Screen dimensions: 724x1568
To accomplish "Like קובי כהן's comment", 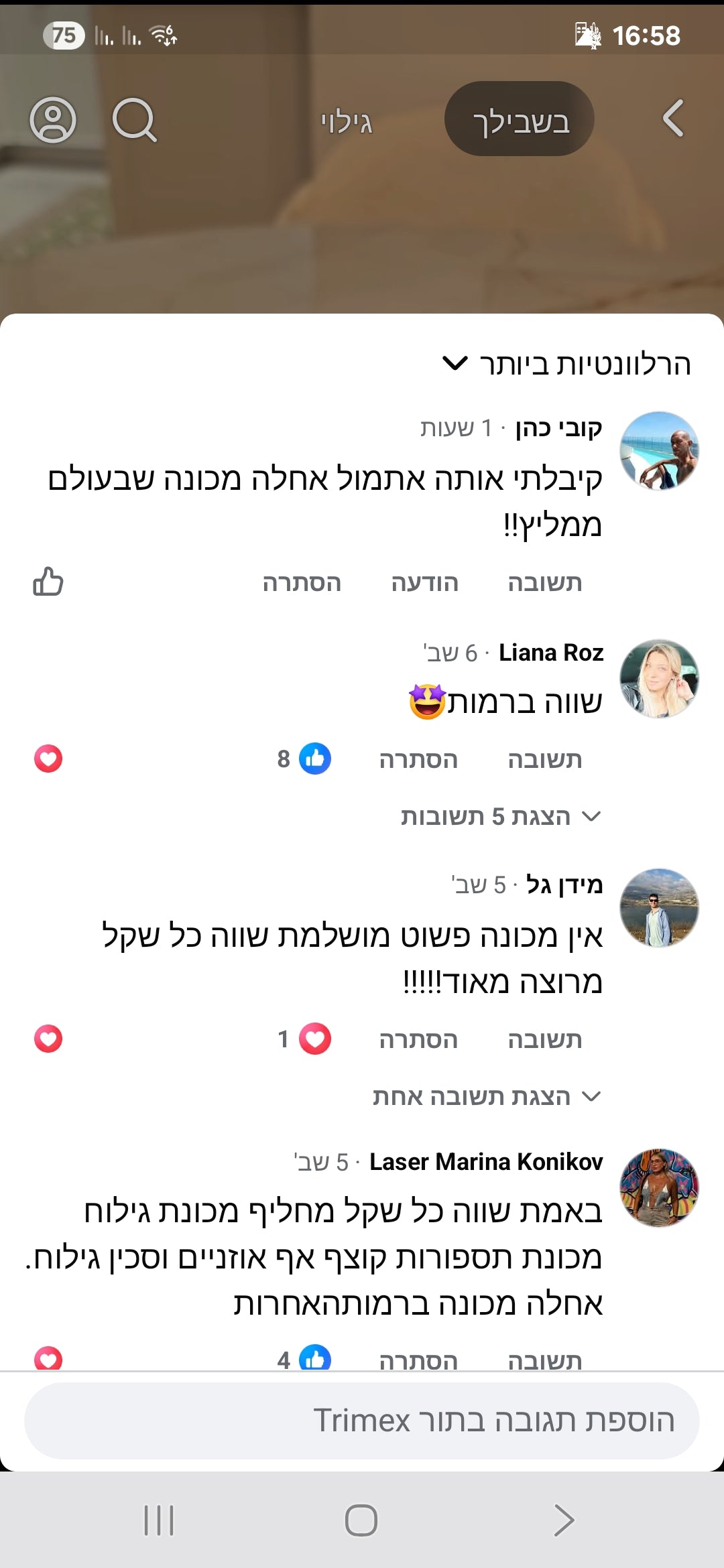I will tap(48, 582).
